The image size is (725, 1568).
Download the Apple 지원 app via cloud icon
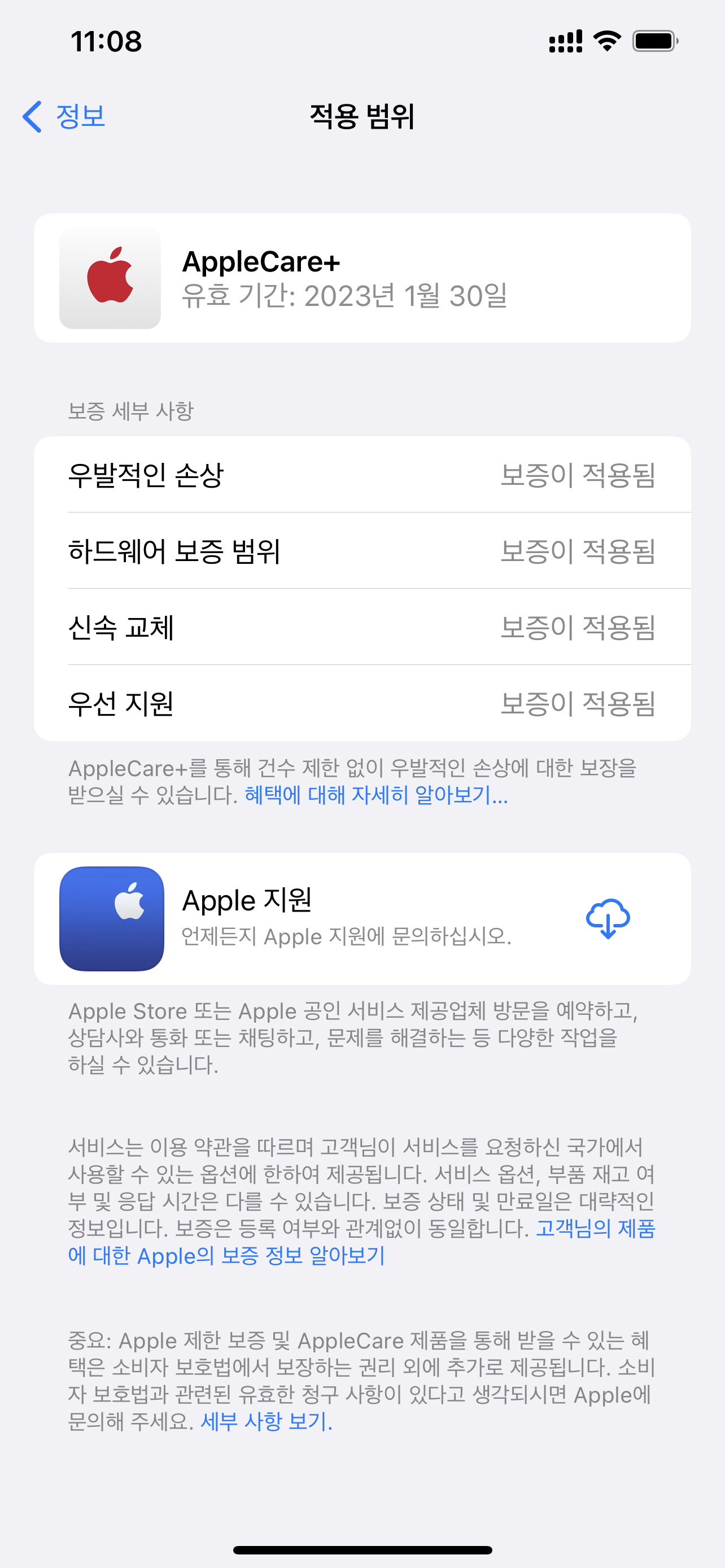(608, 918)
